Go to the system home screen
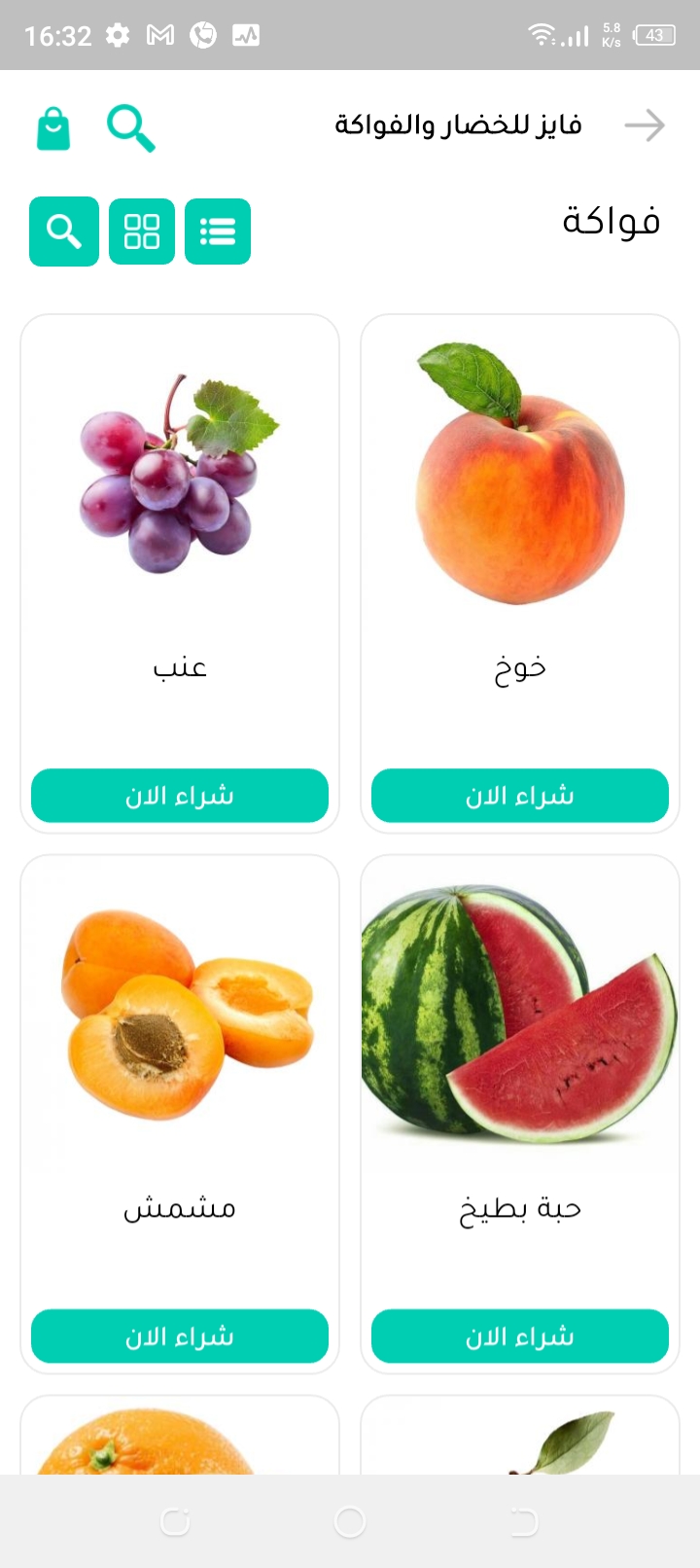 click(x=350, y=1521)
